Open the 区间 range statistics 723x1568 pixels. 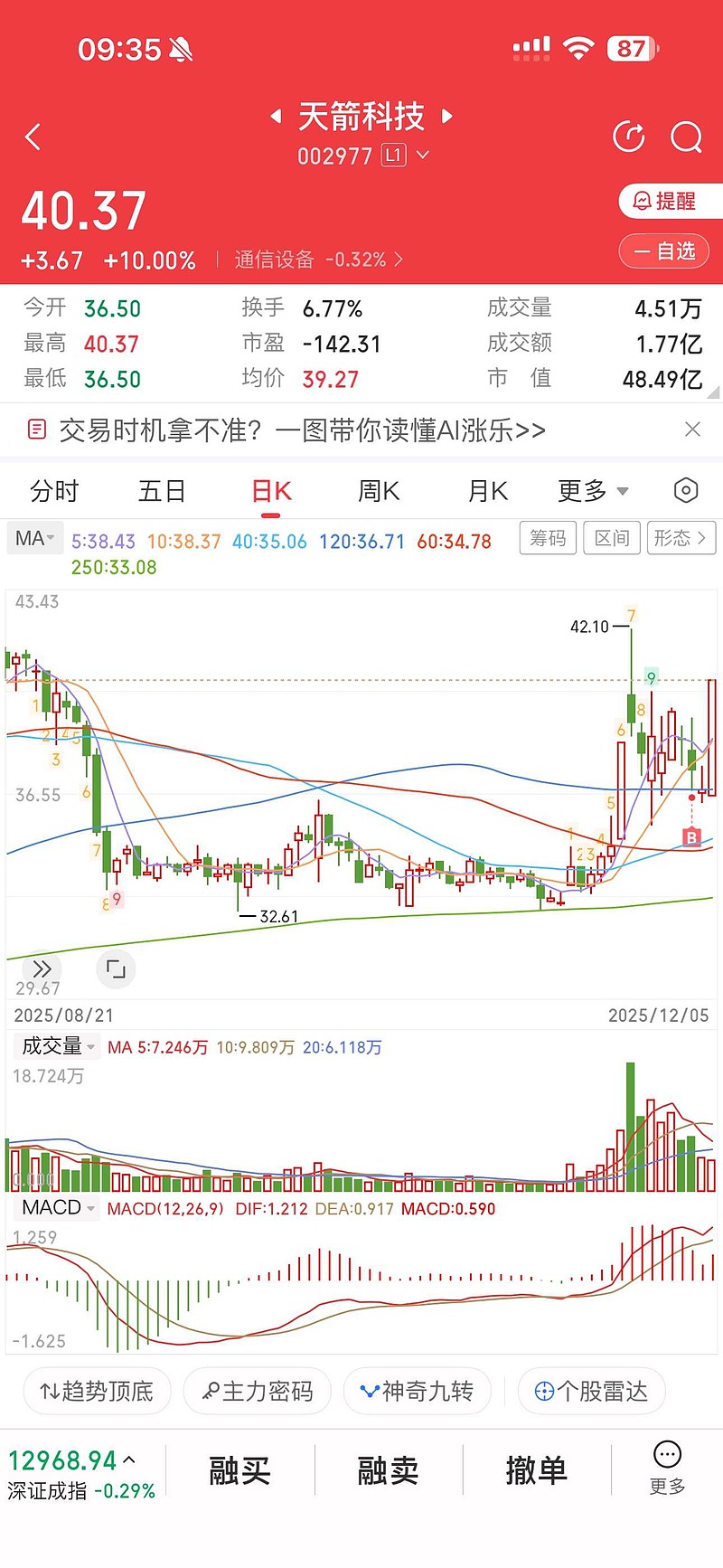tap(612, 539)
